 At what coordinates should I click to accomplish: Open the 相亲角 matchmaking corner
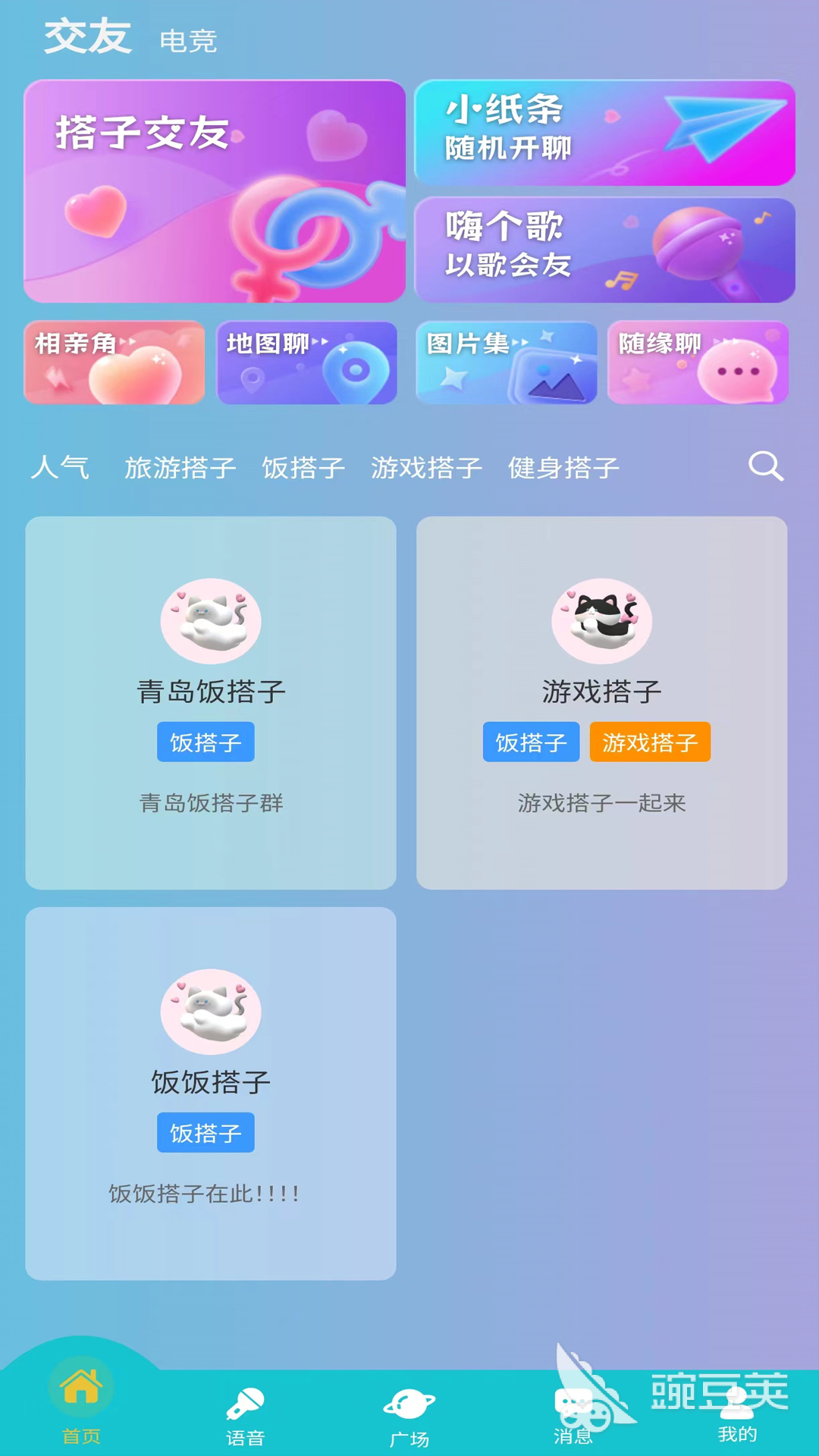pos(113,362)
